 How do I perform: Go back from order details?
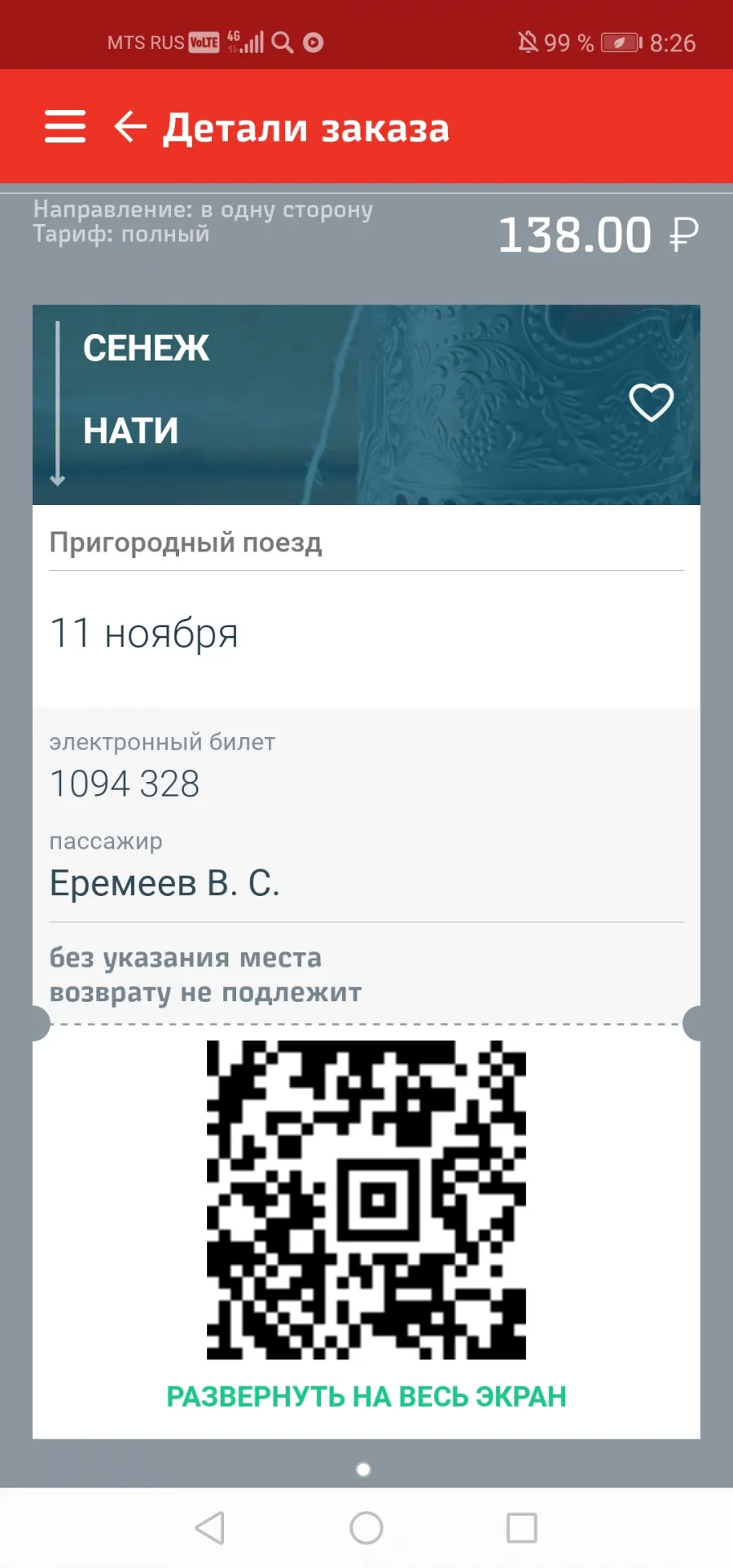(x=130, y=126)
